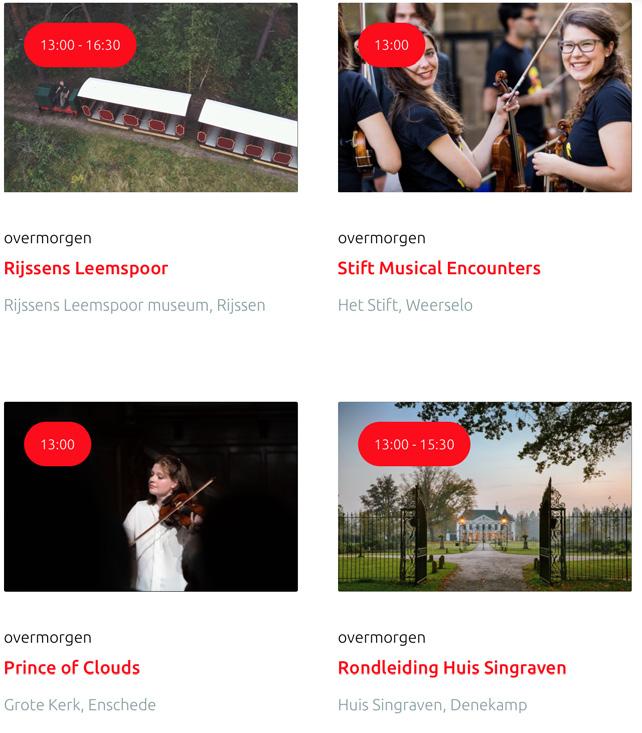Tap the Stift Musical Encounters title

click(x=439, y=268)
